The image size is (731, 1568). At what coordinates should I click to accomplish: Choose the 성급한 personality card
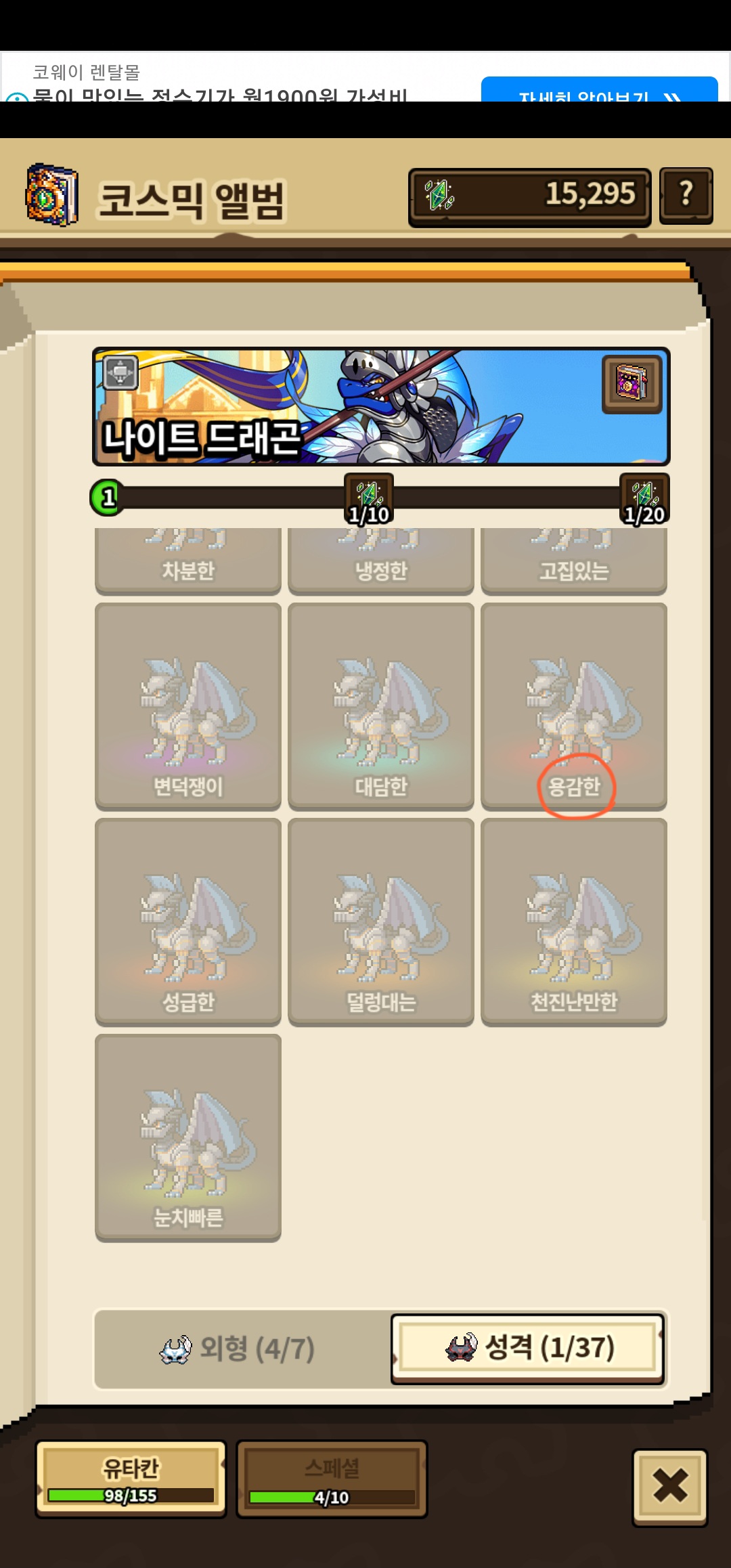coord(188,921)
